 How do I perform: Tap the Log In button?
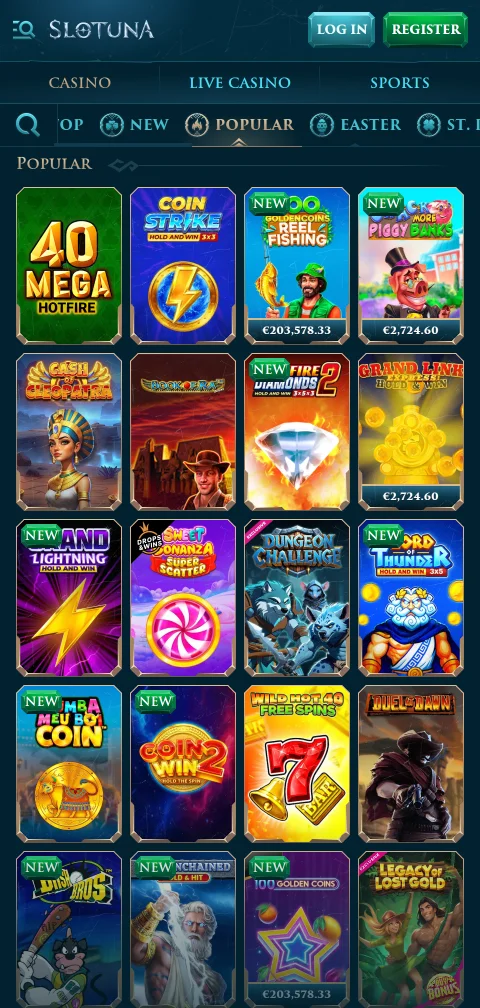(341, 30)
